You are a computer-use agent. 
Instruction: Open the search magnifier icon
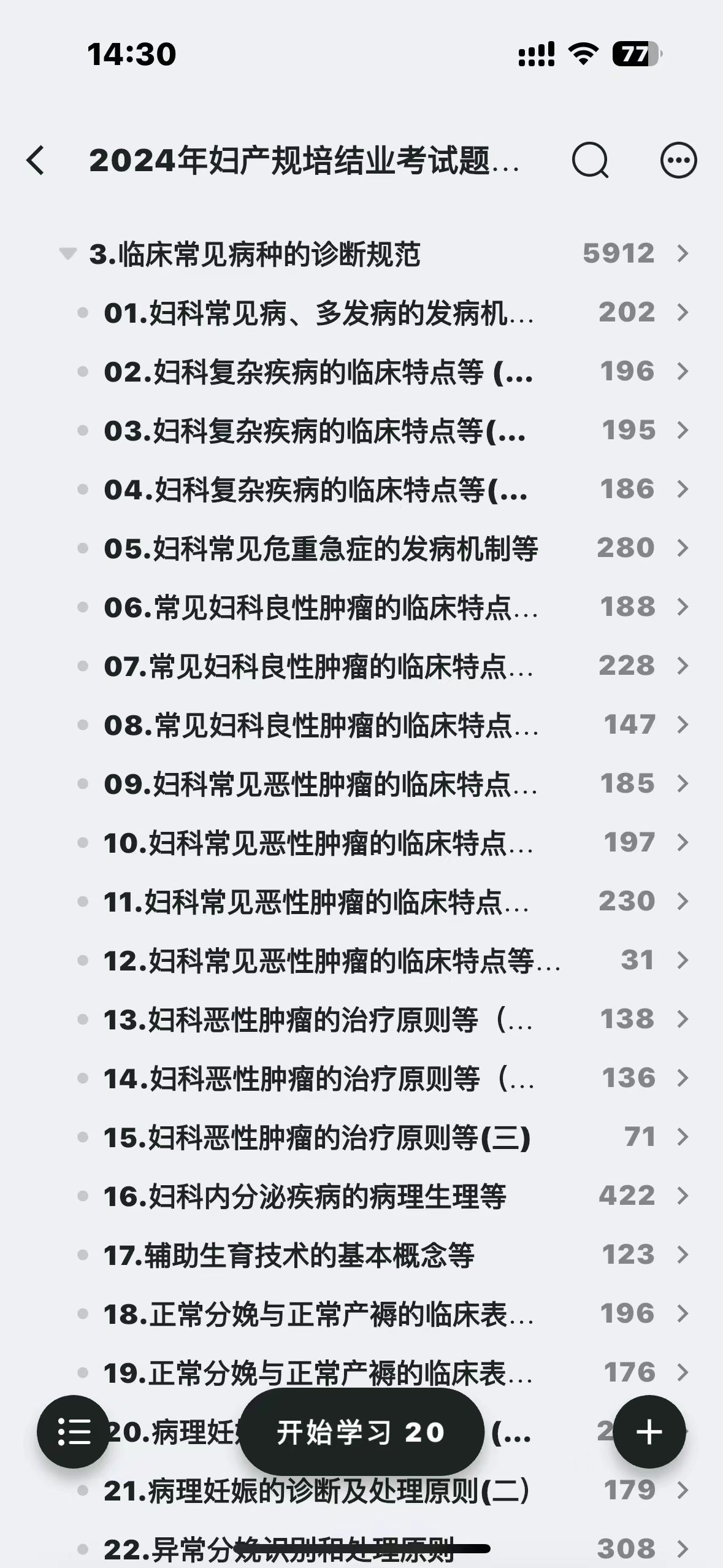(x=590, y=161)
